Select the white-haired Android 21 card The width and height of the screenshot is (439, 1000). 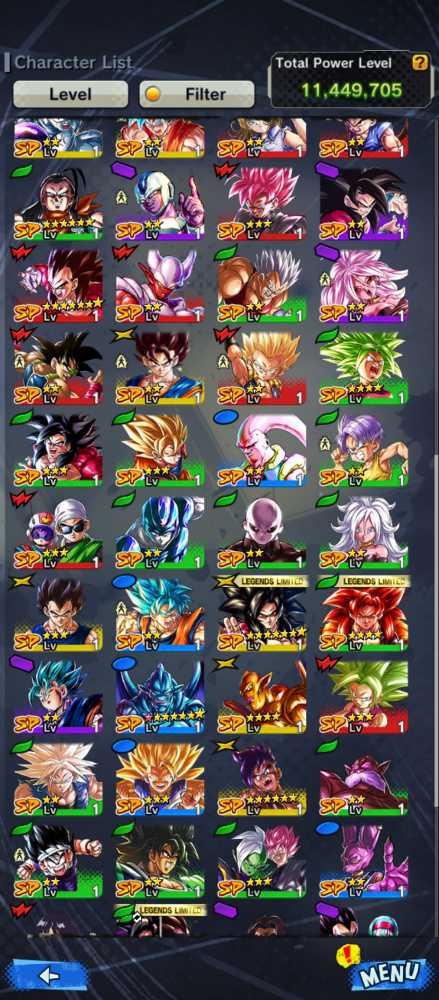click(363, 533)
